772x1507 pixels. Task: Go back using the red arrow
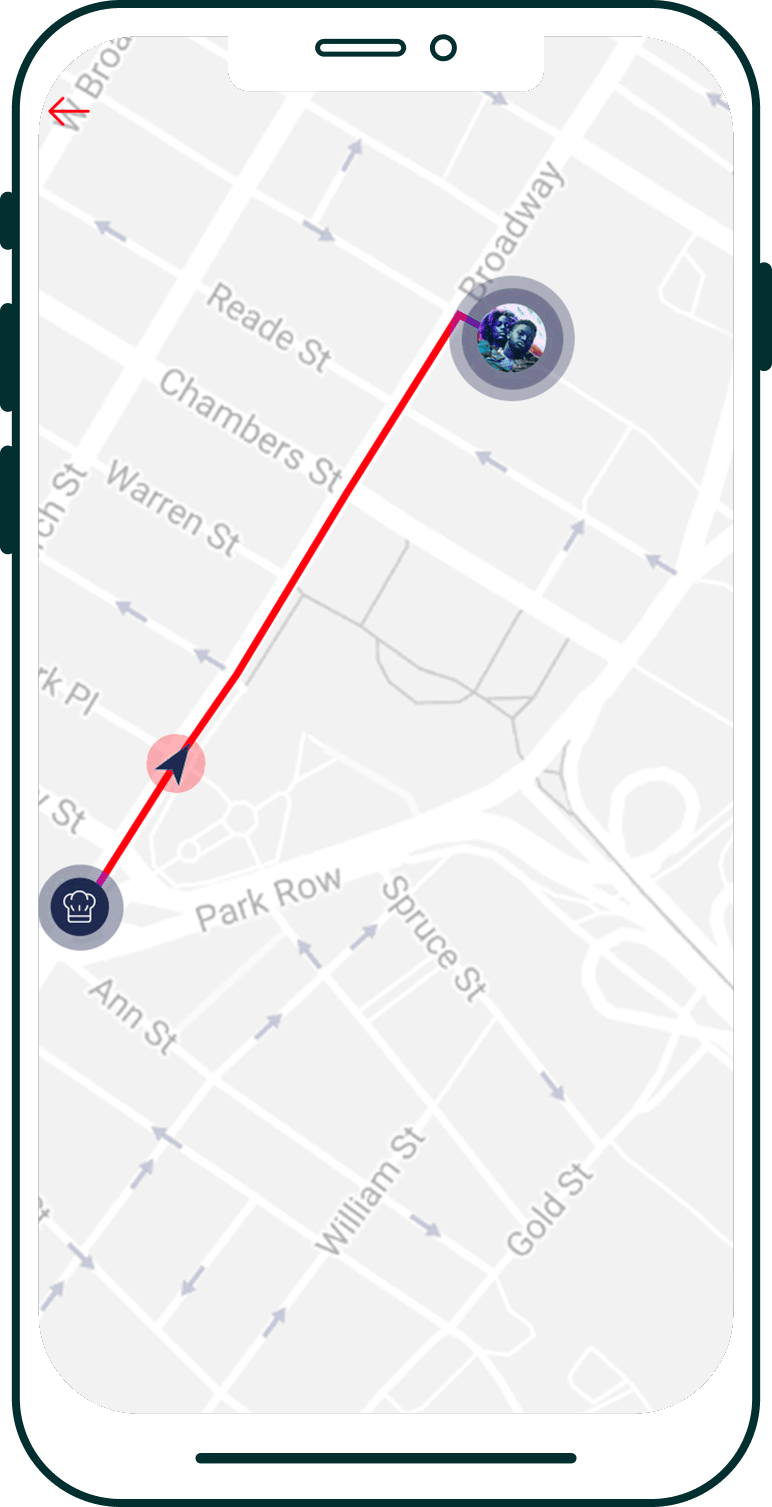69,112
